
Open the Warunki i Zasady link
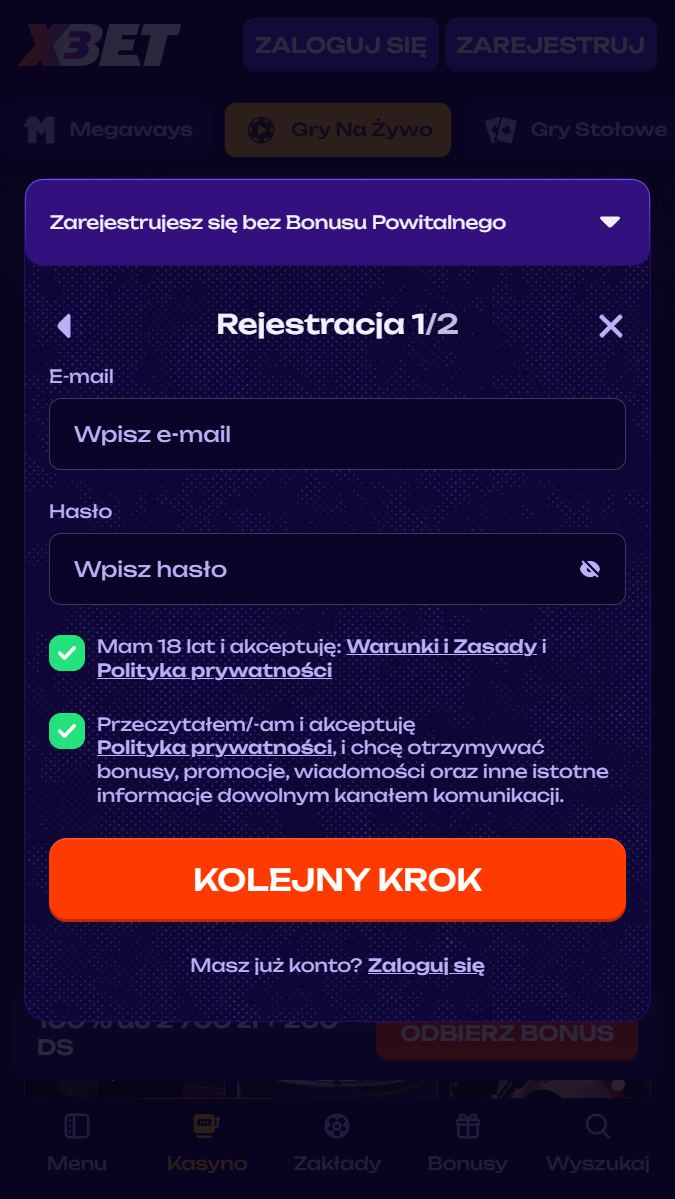[441, 646]
